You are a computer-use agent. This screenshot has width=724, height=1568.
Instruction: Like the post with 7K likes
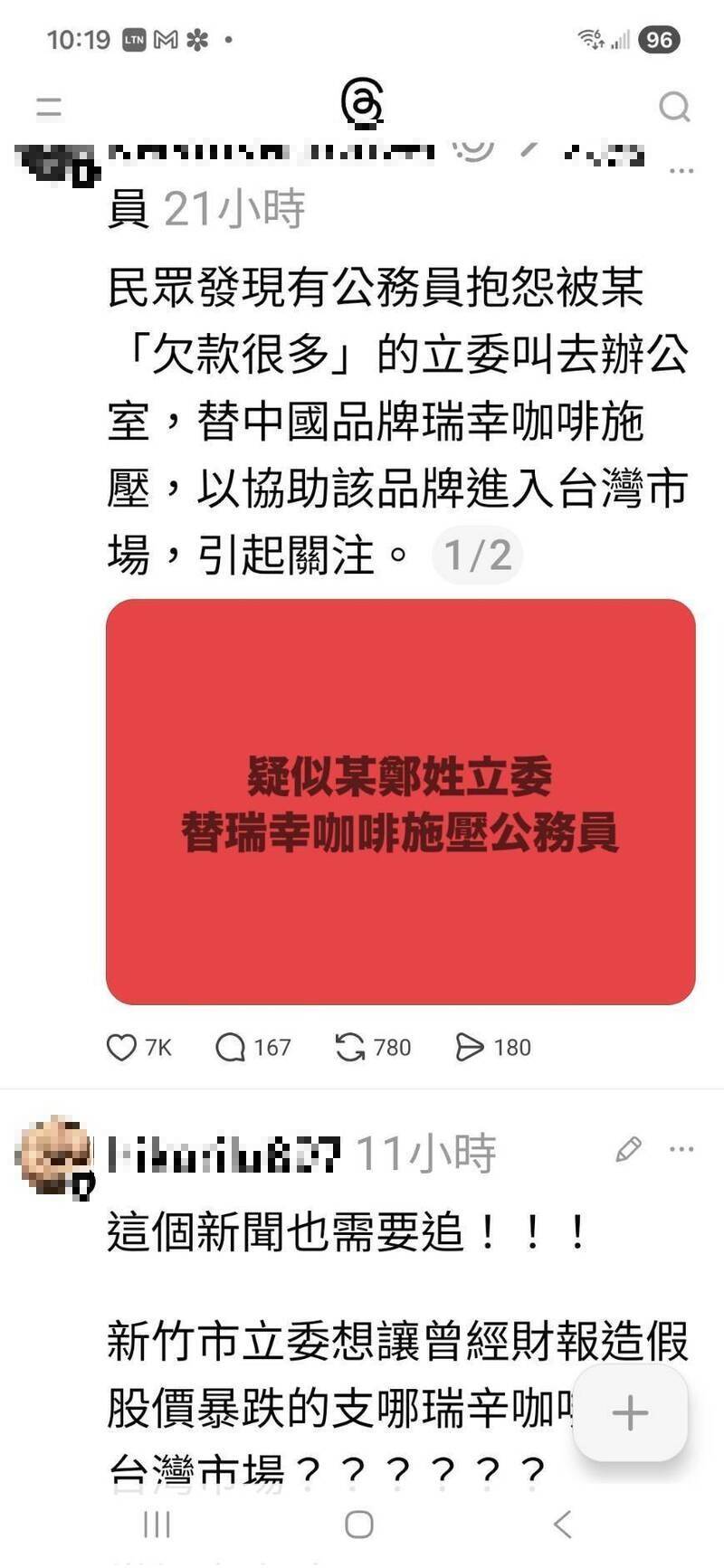[x=122, y=1047]
